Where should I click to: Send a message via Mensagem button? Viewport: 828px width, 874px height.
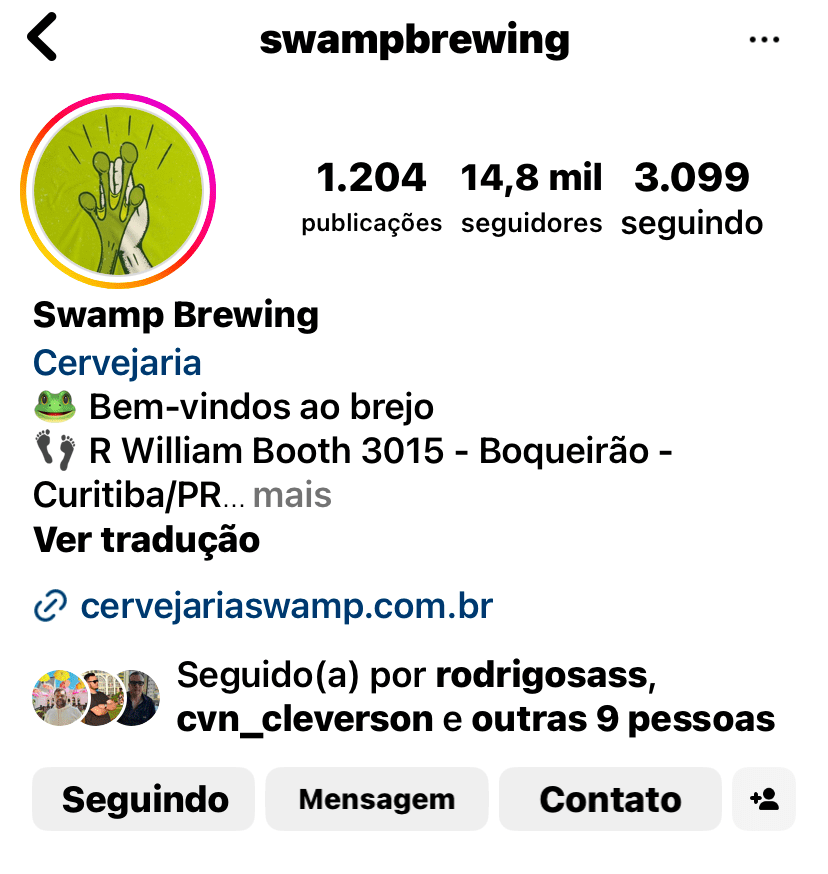[x=376, y=799]
